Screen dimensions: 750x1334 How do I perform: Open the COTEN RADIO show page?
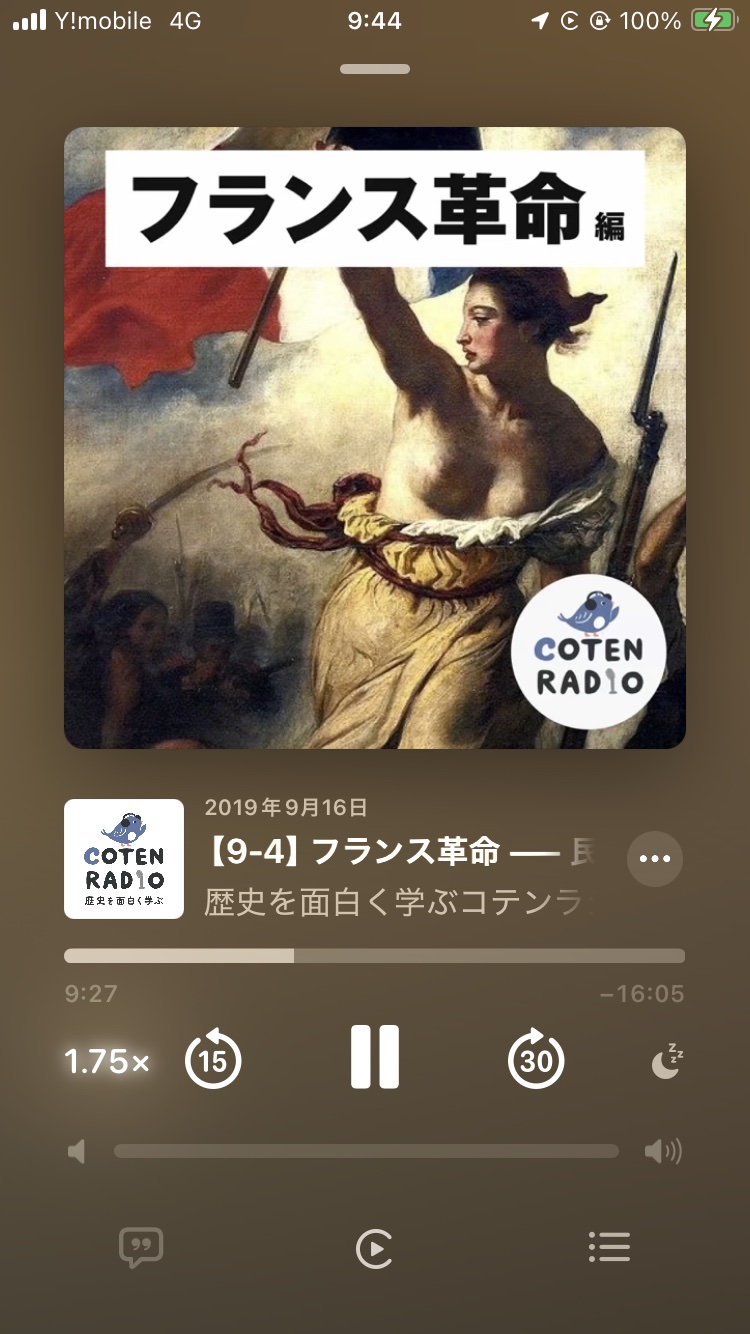point(124,858)
